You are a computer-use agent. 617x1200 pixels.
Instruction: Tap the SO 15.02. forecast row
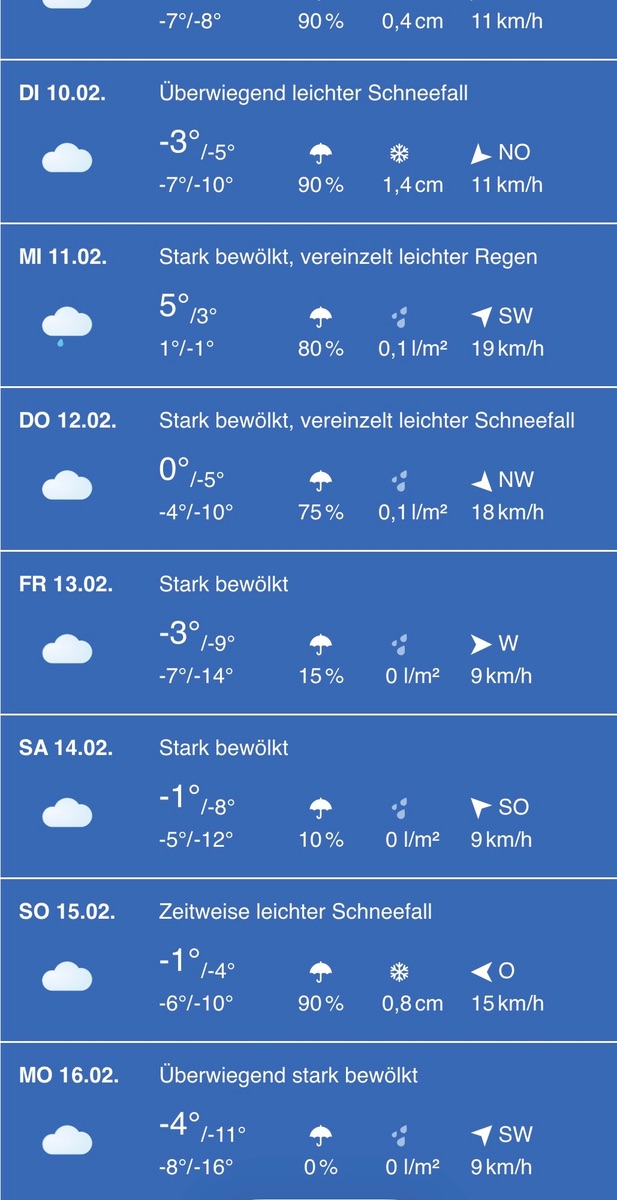click(x=308, y=960)
